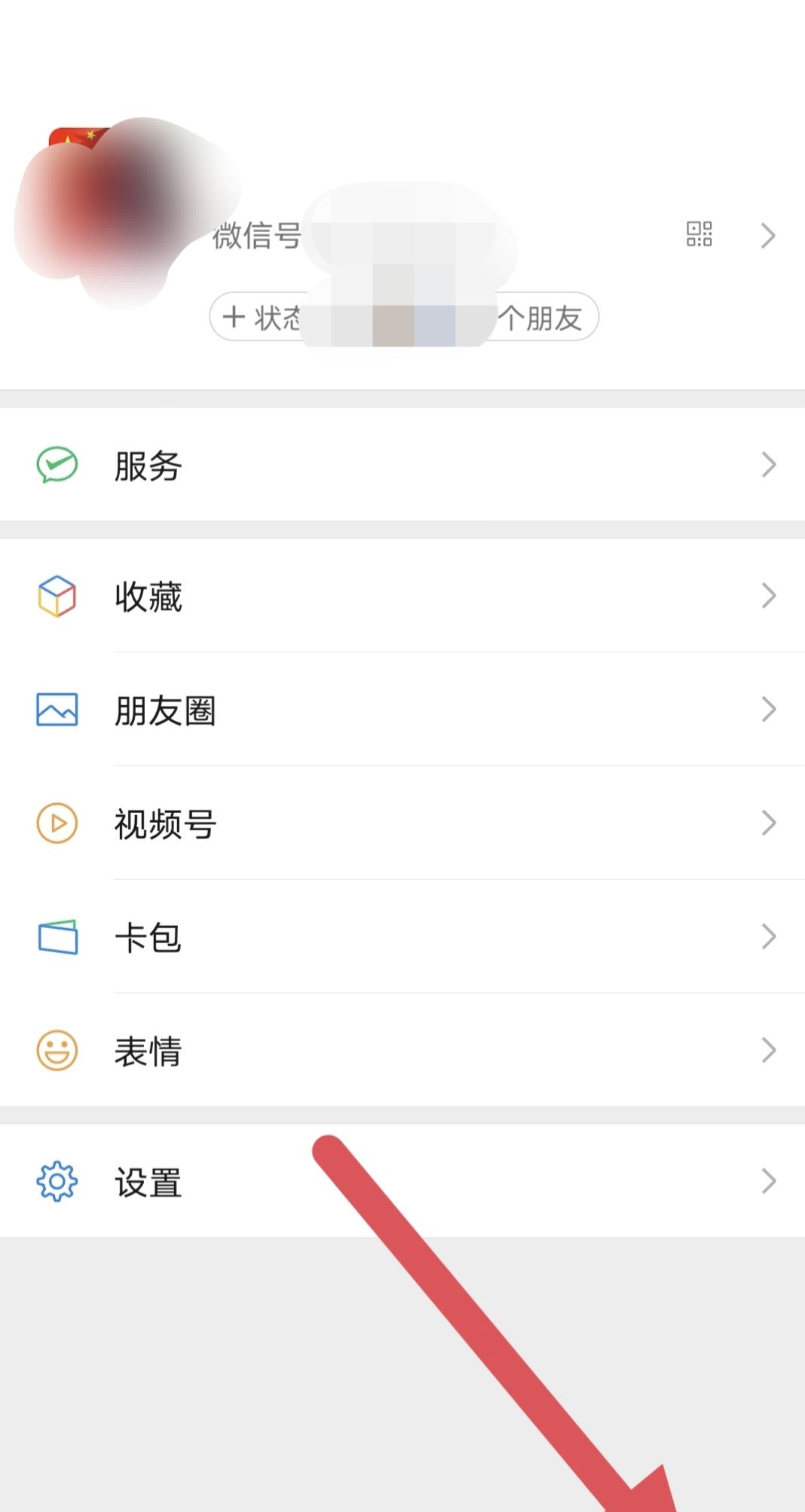
Task: Click the Sticker (表情) smiley icon
Action: pyautogui.click(x=58, y=1050)
